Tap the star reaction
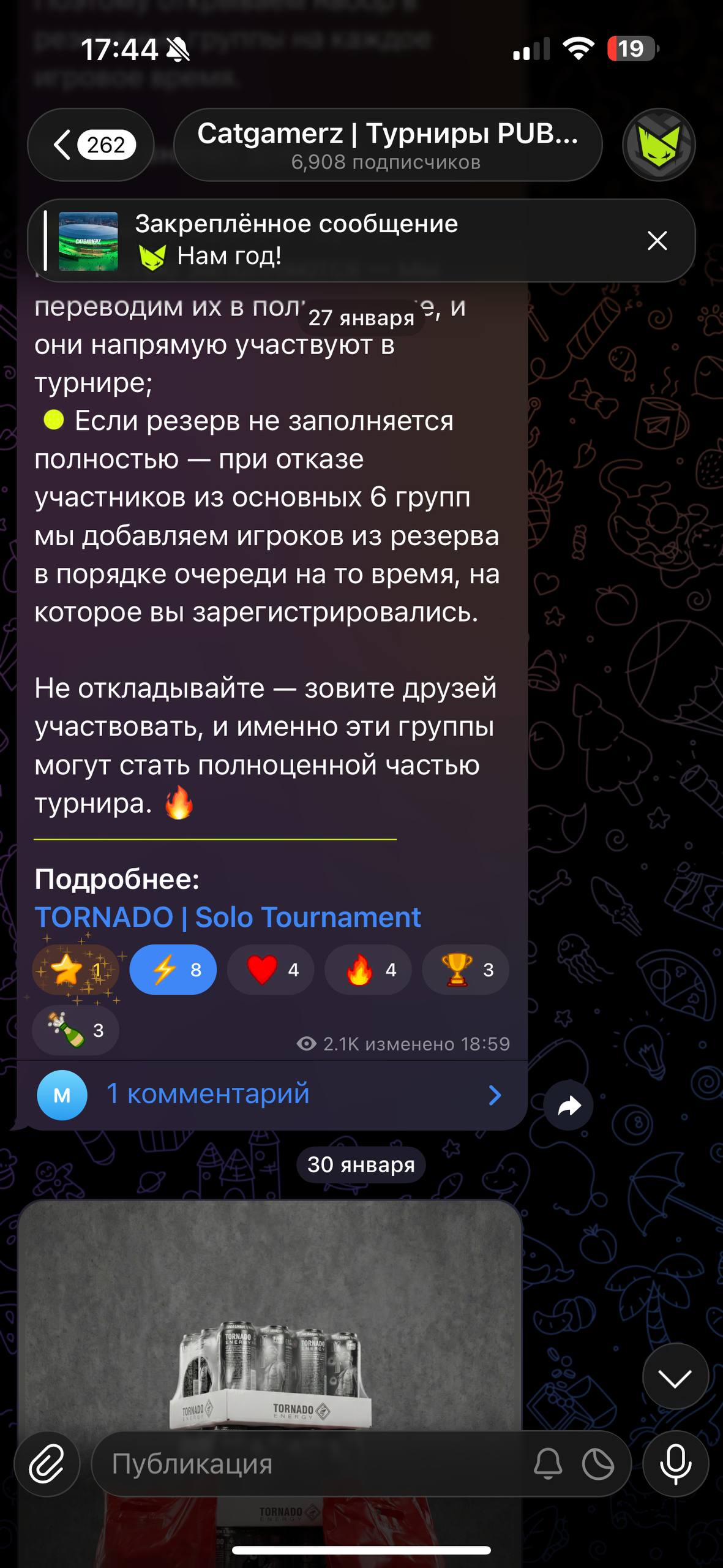The height and width of the screenshot is (1568, 723). [x=75, y=970]
